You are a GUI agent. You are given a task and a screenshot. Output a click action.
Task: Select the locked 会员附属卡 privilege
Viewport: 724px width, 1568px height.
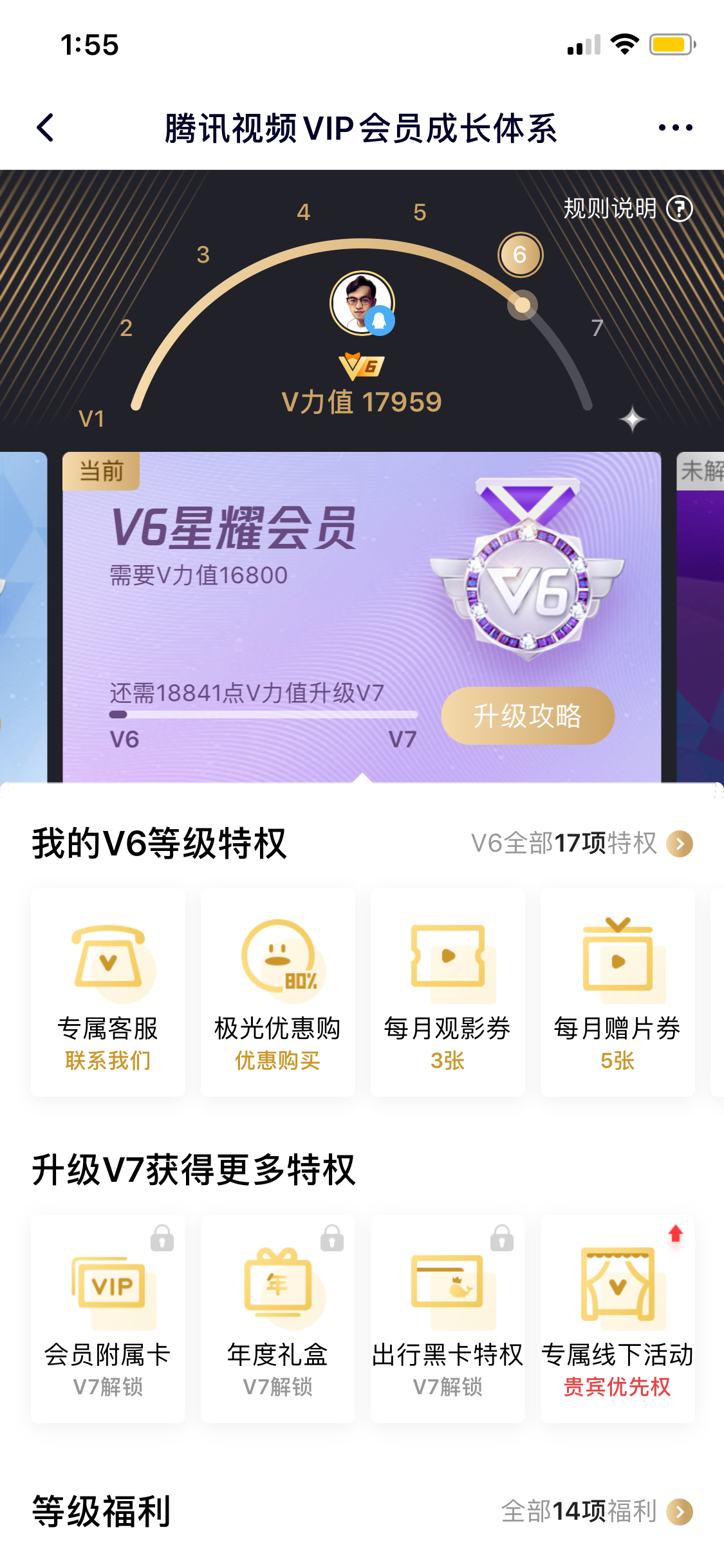[x=108, y=1318]
